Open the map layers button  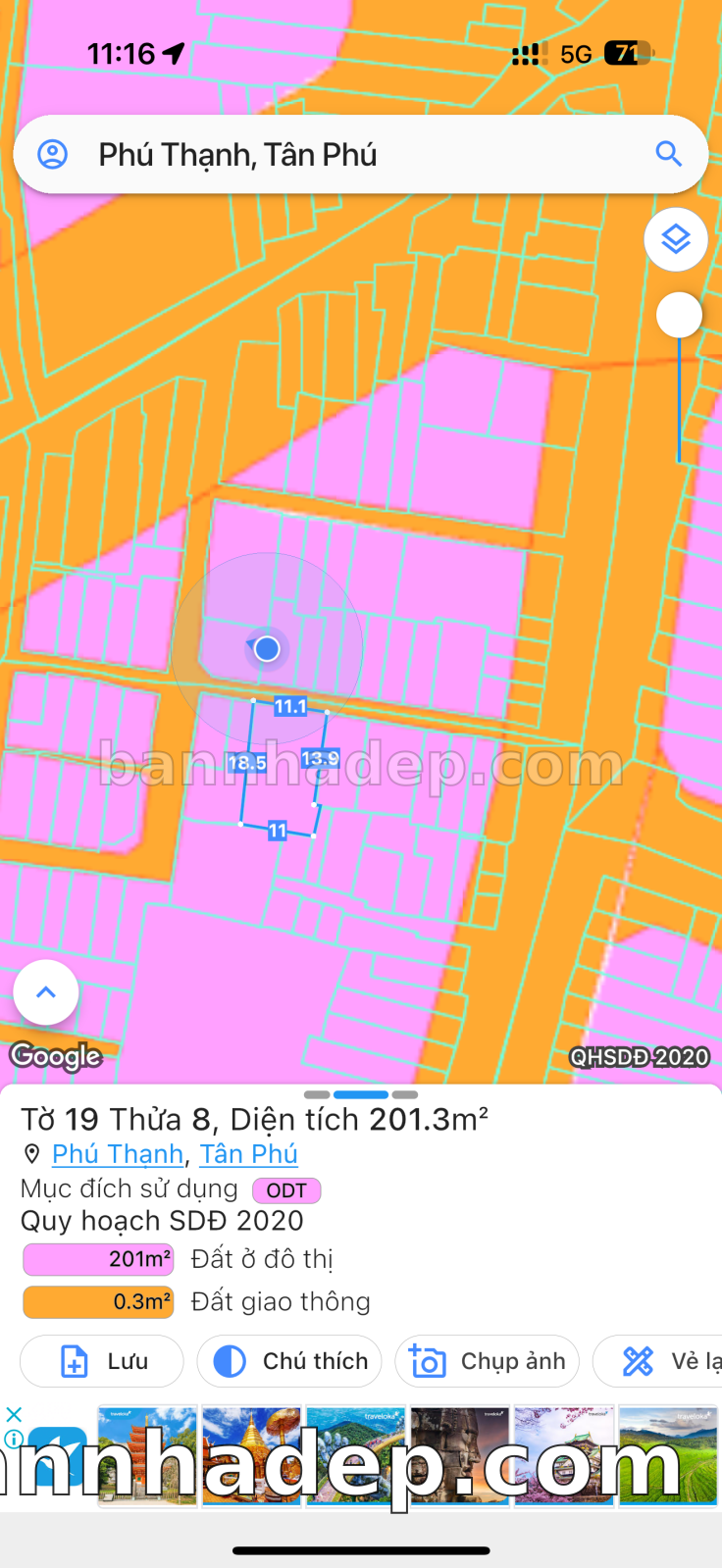coord(676,239)
